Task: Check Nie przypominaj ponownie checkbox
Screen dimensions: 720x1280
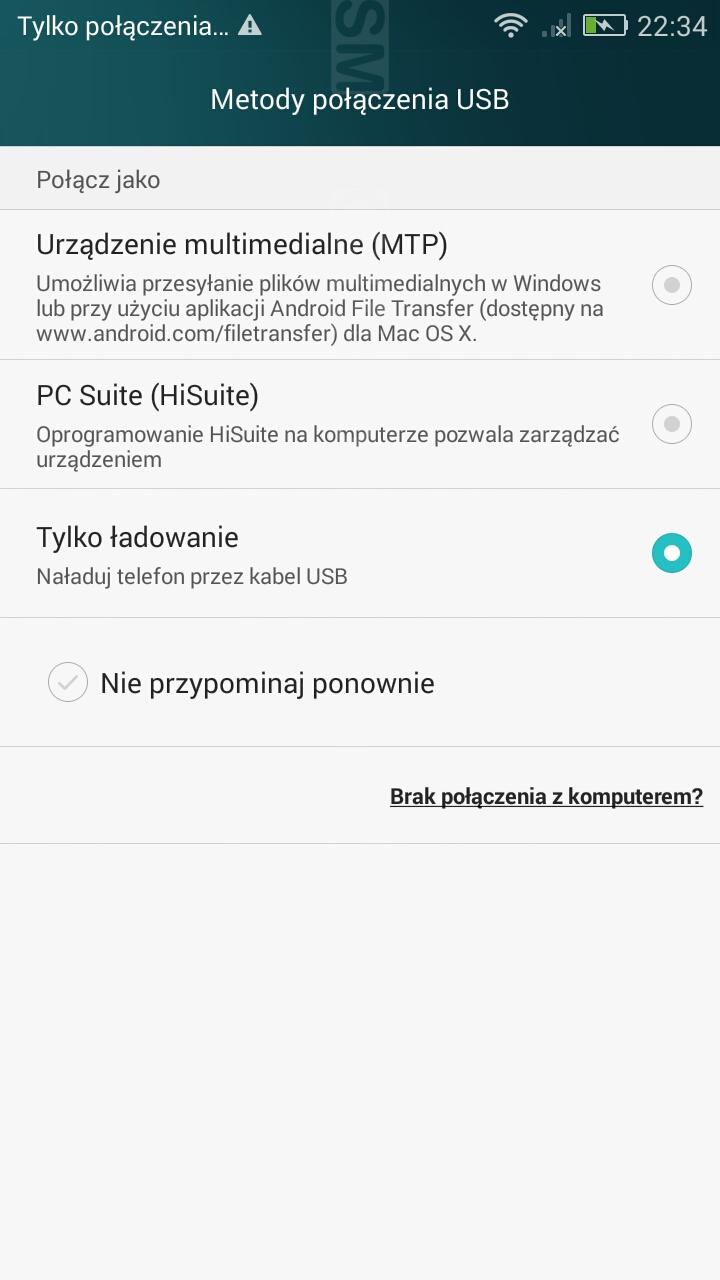Action: click(x=68, y=683)
